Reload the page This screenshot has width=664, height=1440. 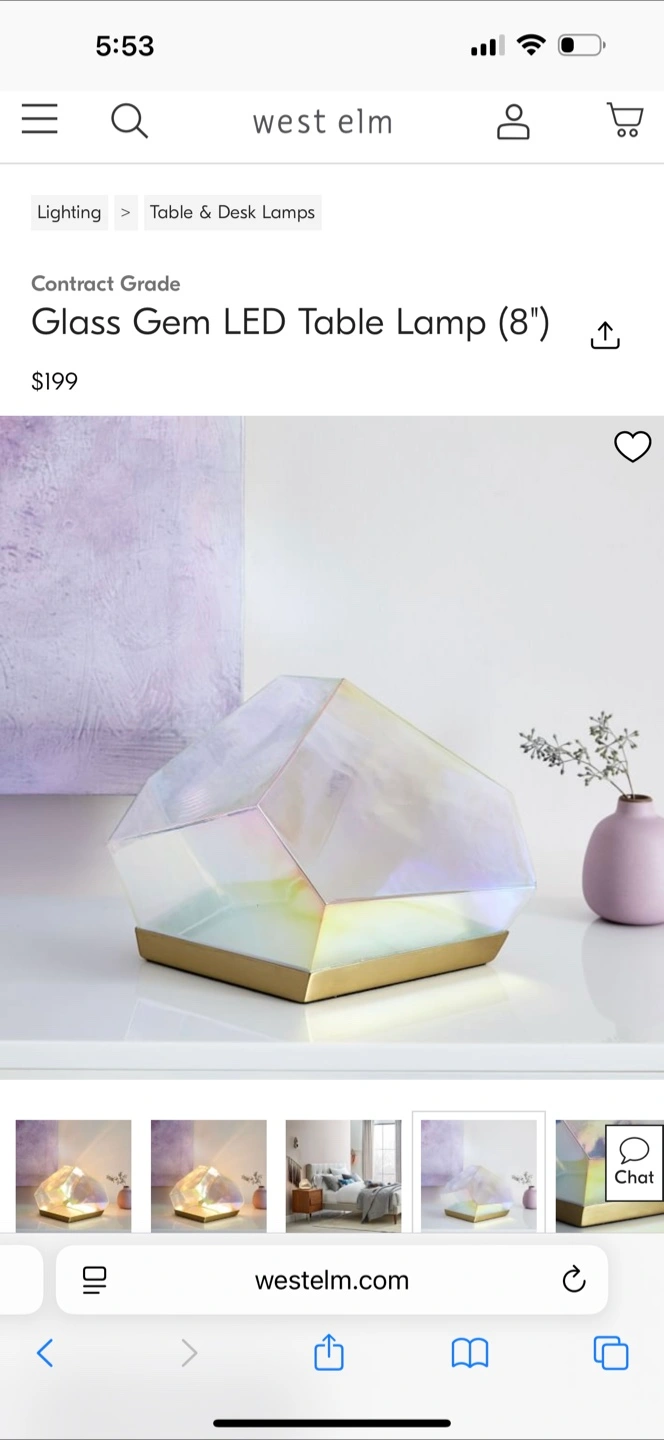573,1280
